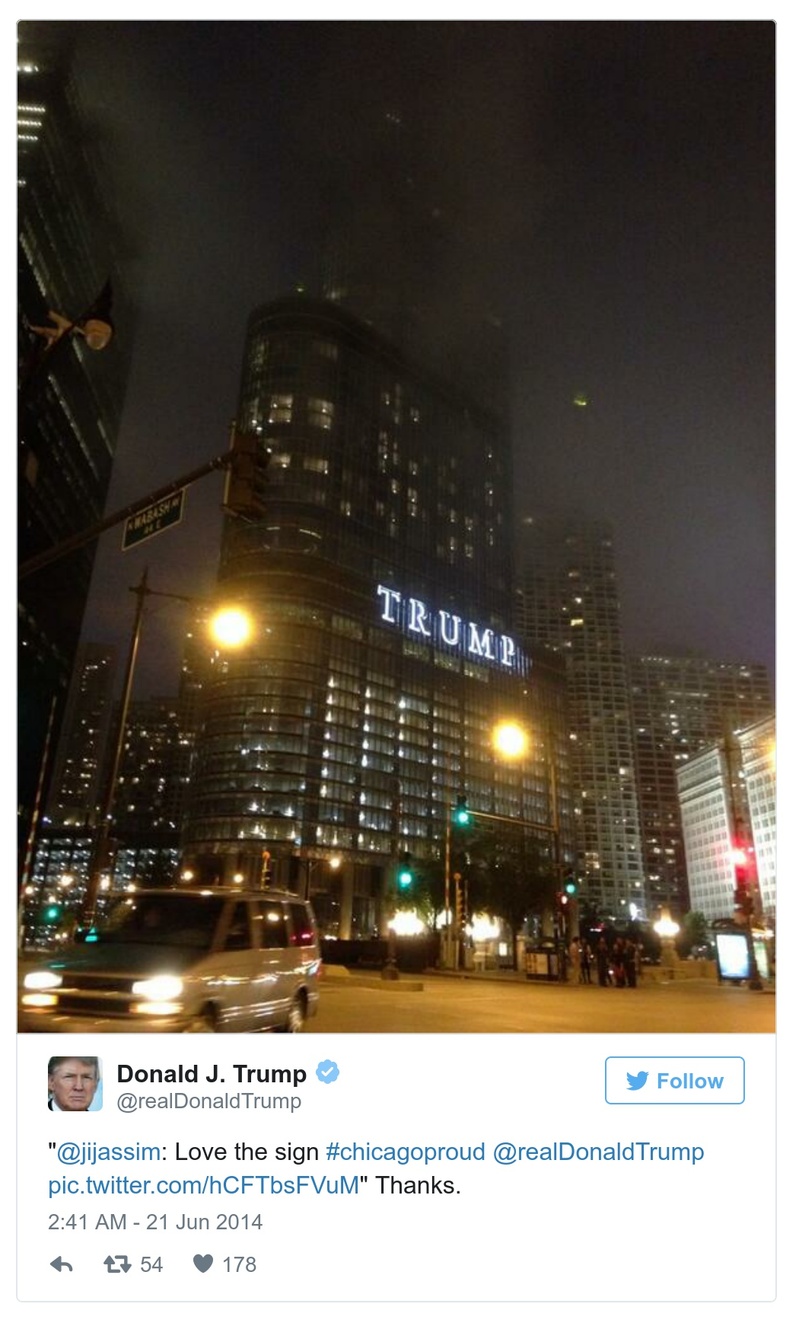This screenshot has height=1323, width=799.
Task: Open the pic.twitter.com/hCFTbsFVuM link
Action: [x=203, y=1186]
